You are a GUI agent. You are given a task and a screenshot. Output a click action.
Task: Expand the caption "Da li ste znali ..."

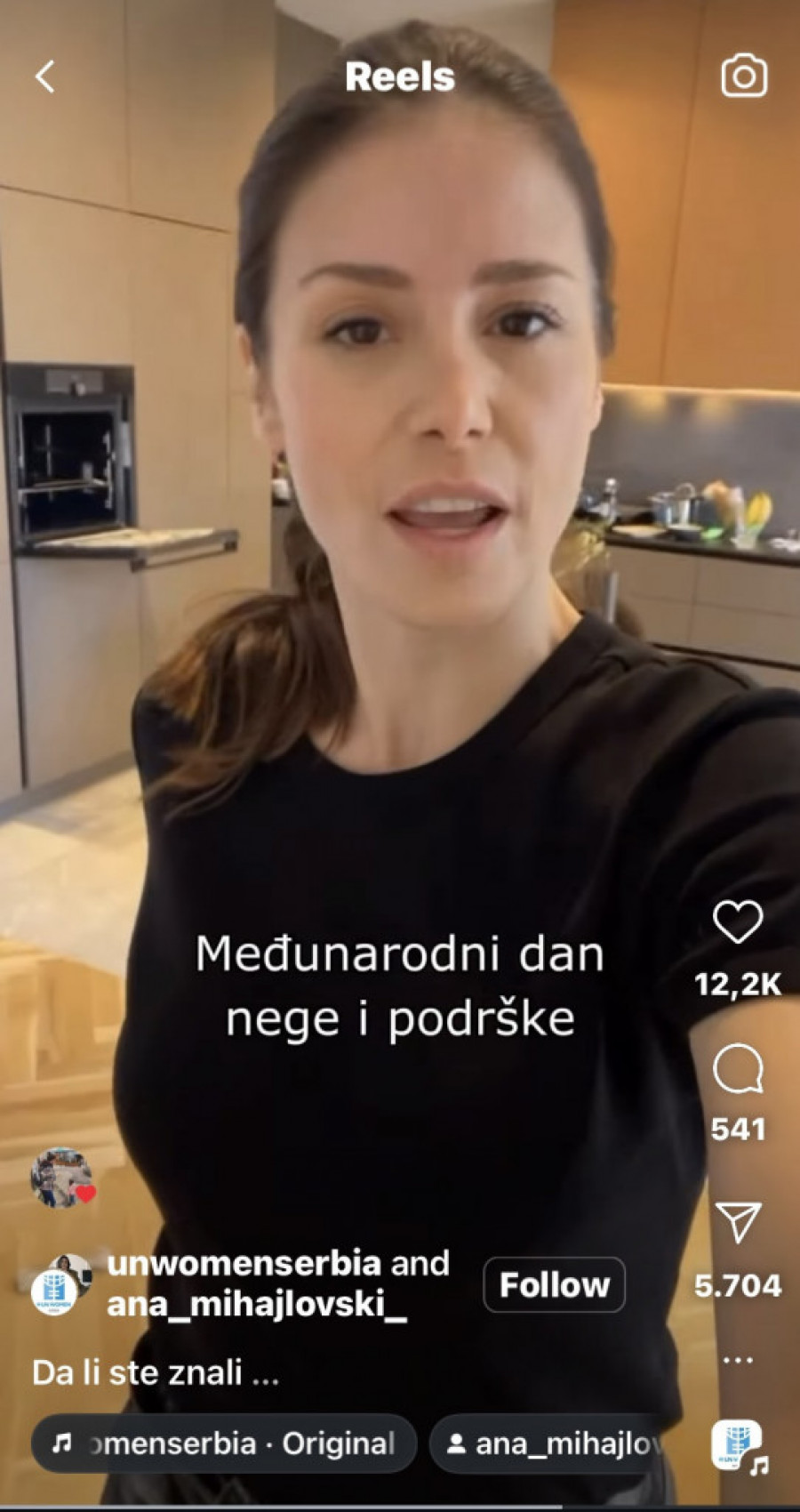(156, 1372)
